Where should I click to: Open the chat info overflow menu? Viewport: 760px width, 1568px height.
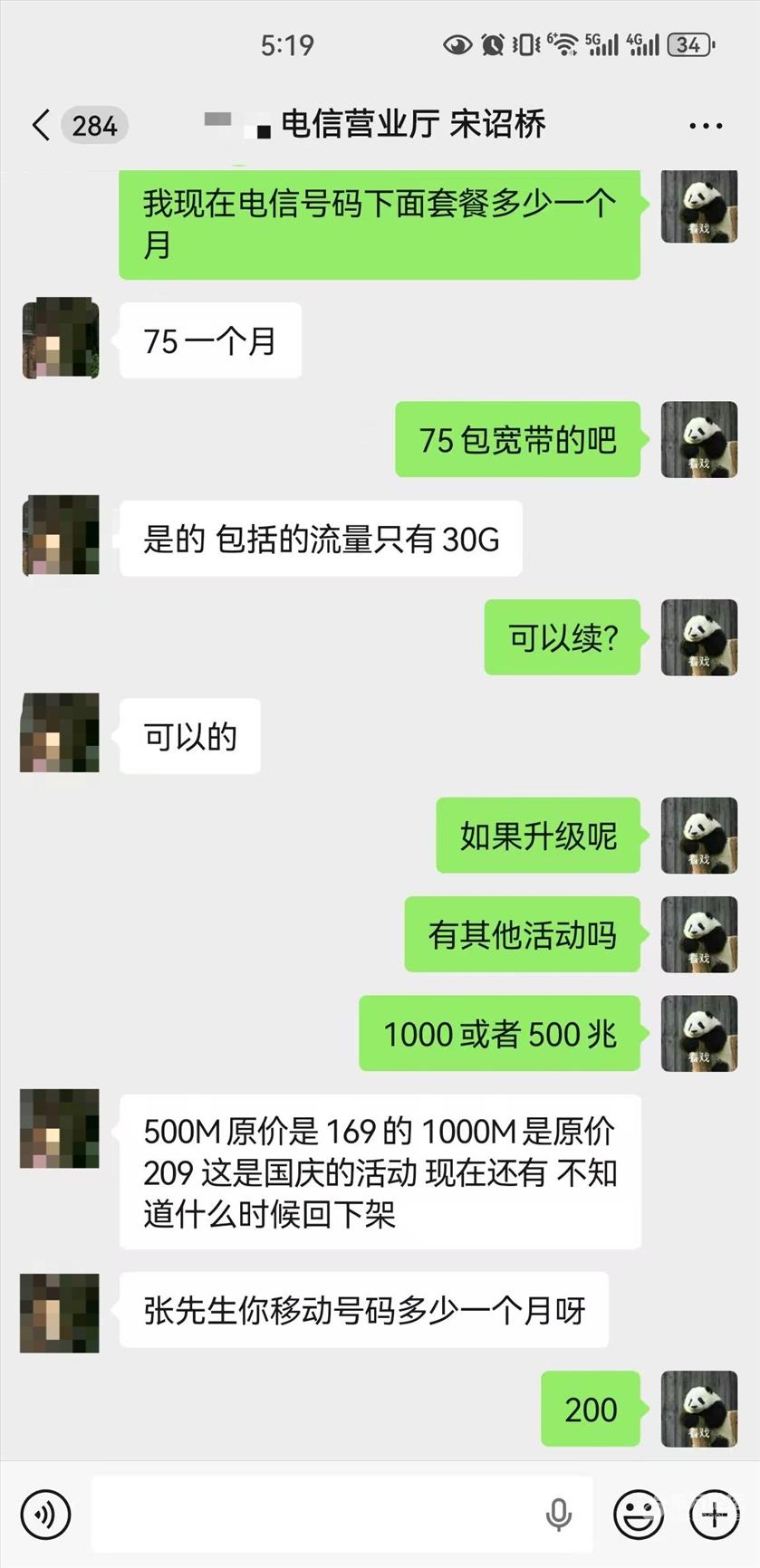(x=706, y=126)
